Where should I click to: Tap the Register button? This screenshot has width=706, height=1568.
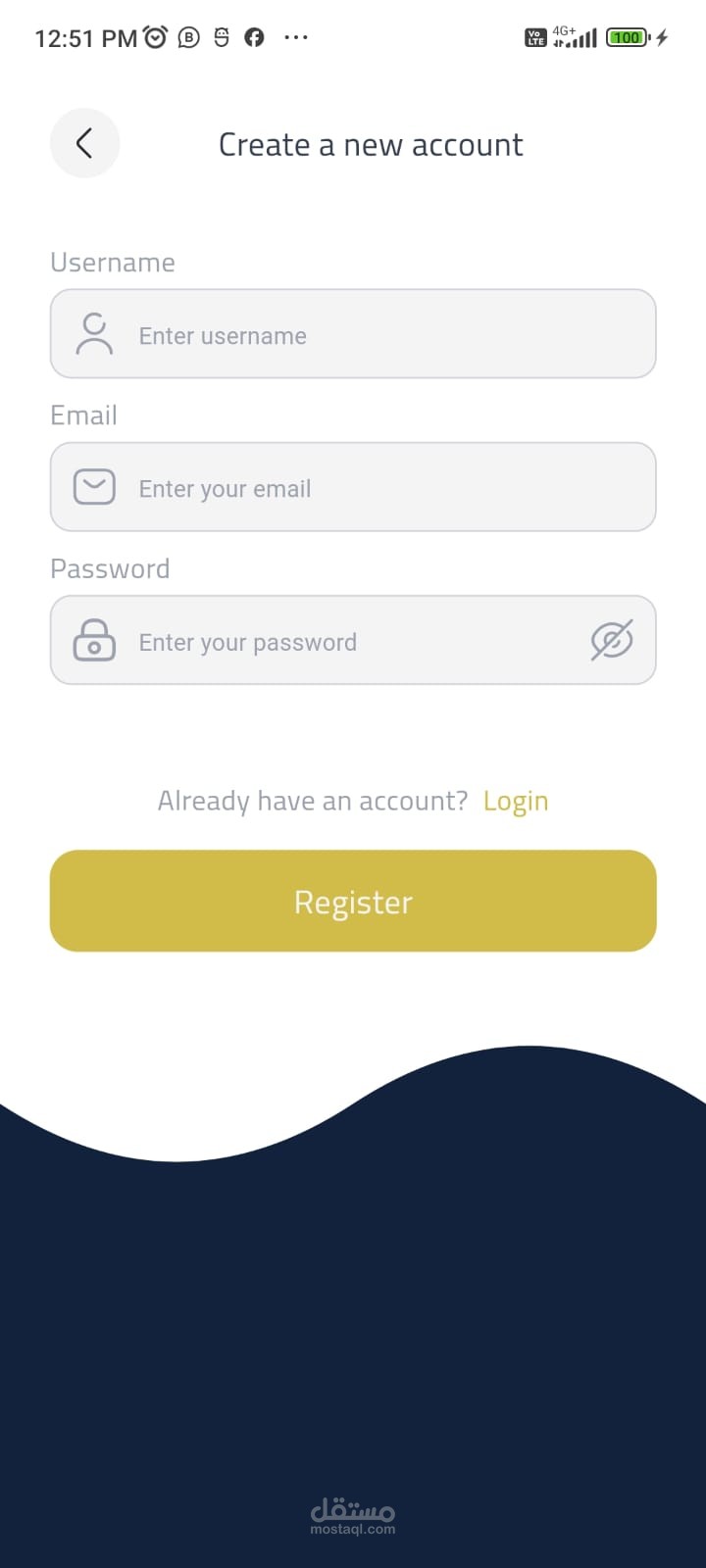[x=353, y=901]
